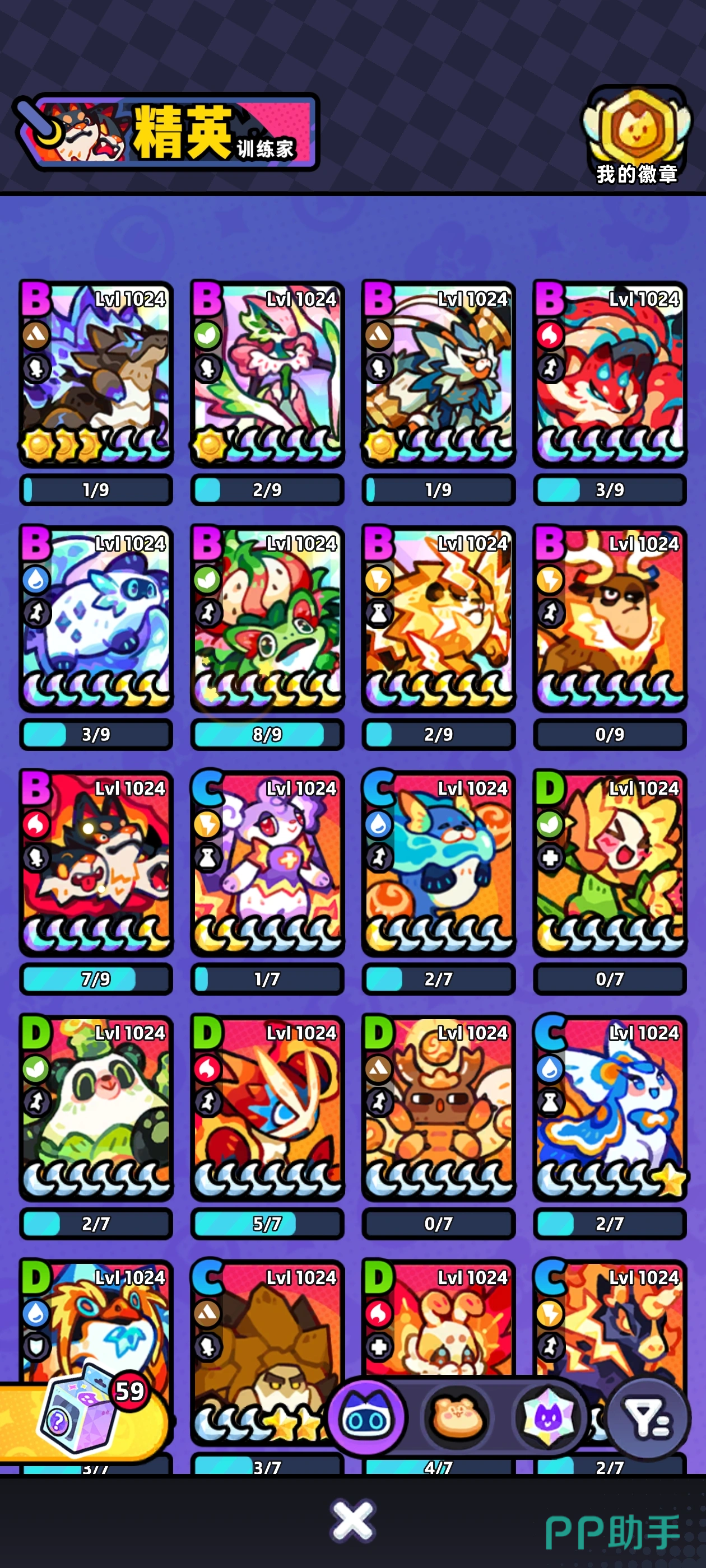Open the purple bunny card with 1/7

pyautogui.click(x=267, y=862)
